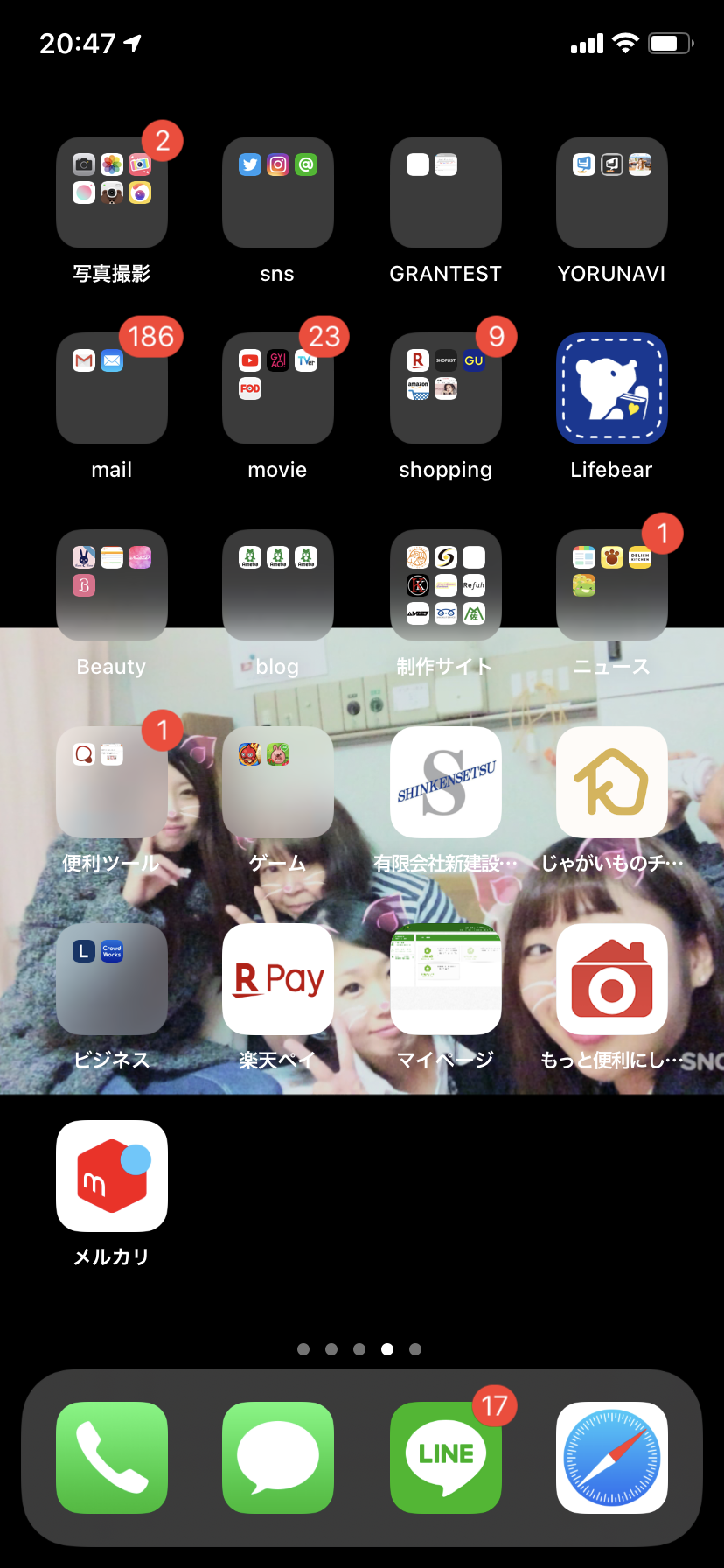Open Safari browser from the dock

[x=612, y=1458]
